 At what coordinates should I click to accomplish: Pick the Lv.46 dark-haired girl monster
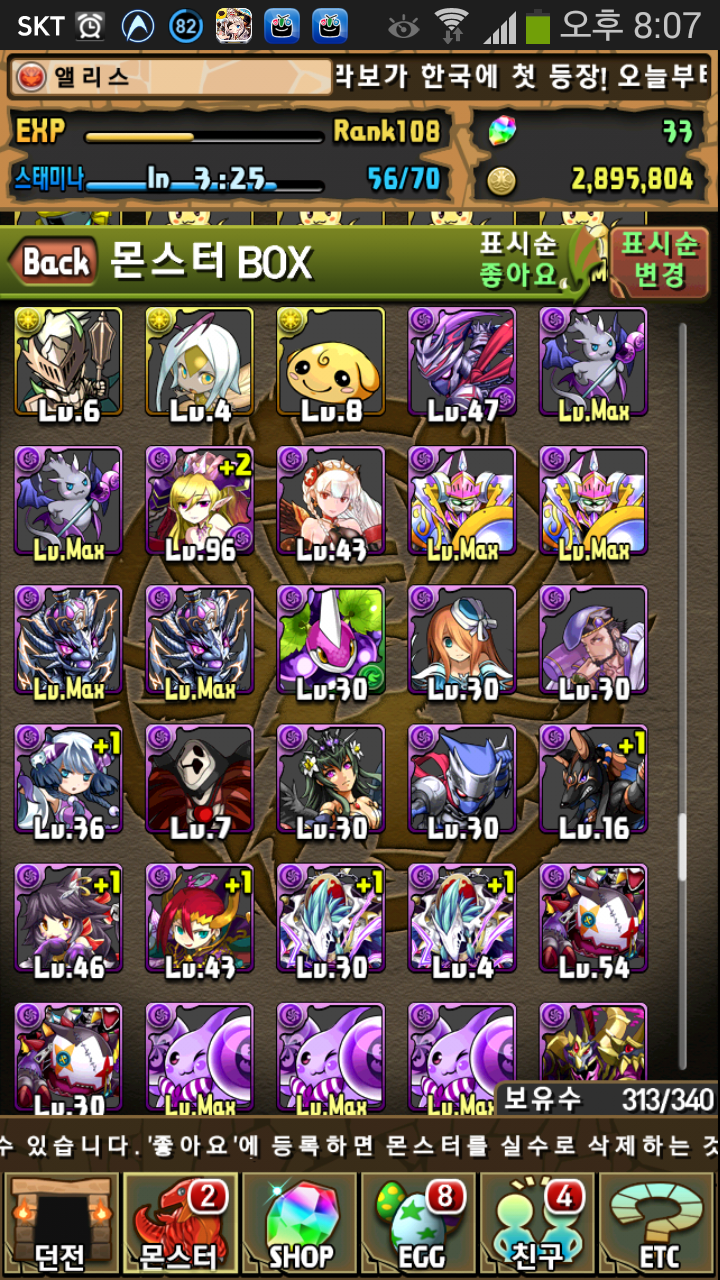[x=68, y=918]
